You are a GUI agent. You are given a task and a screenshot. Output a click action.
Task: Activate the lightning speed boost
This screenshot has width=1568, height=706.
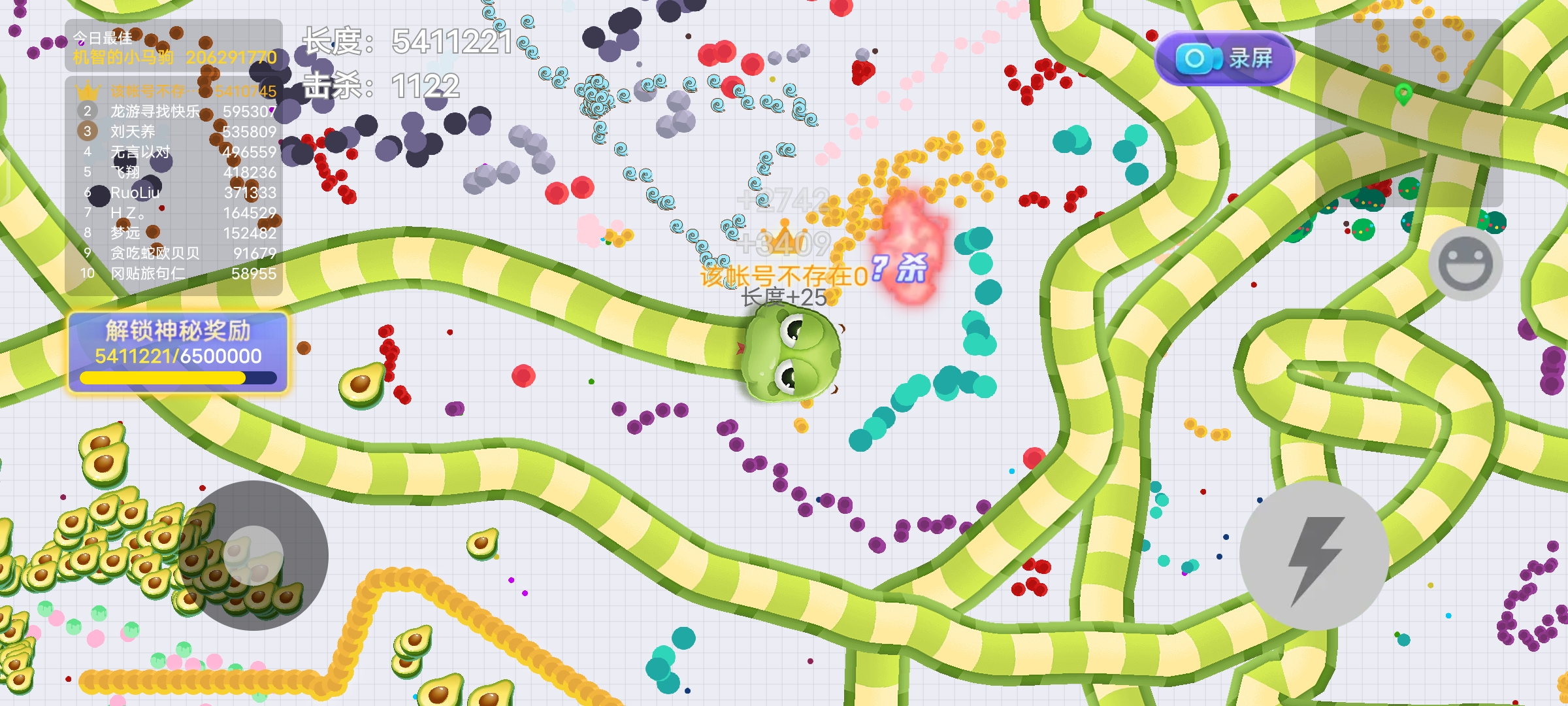pyautogui.click(x=1314, y=556)
